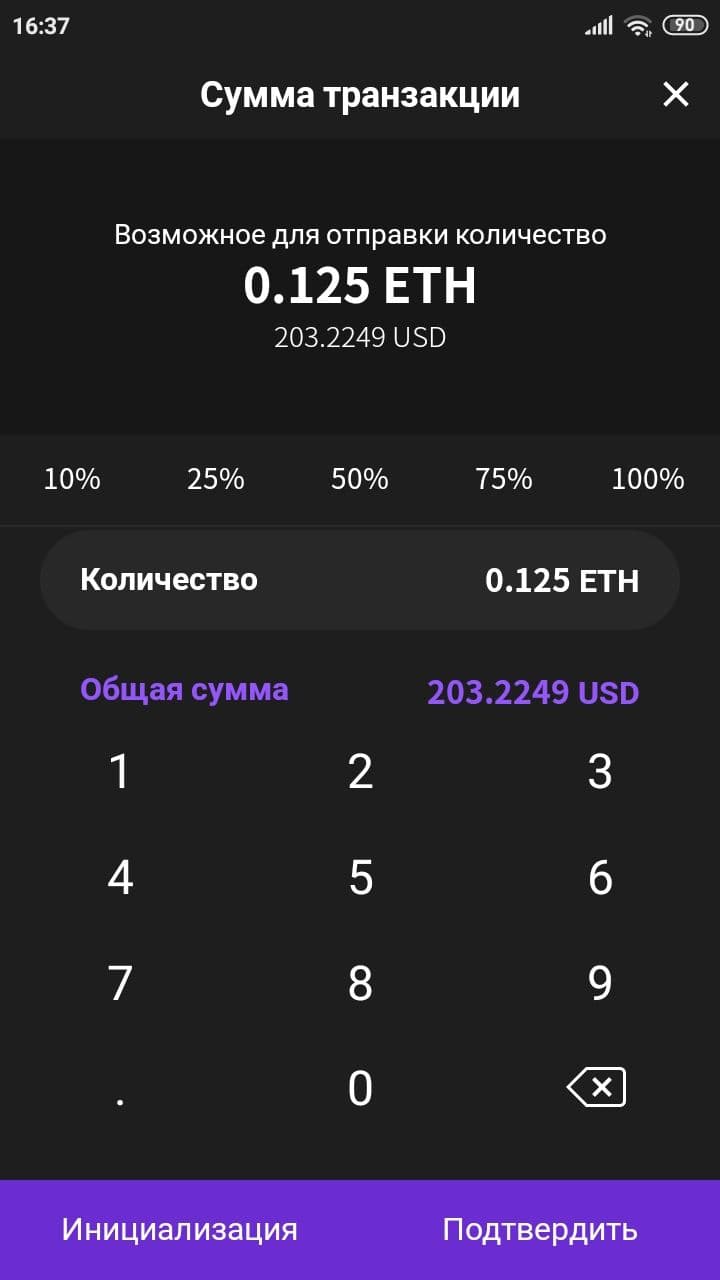
Task: Type digit 5 on the keypad
Action: tap(360, 878)
